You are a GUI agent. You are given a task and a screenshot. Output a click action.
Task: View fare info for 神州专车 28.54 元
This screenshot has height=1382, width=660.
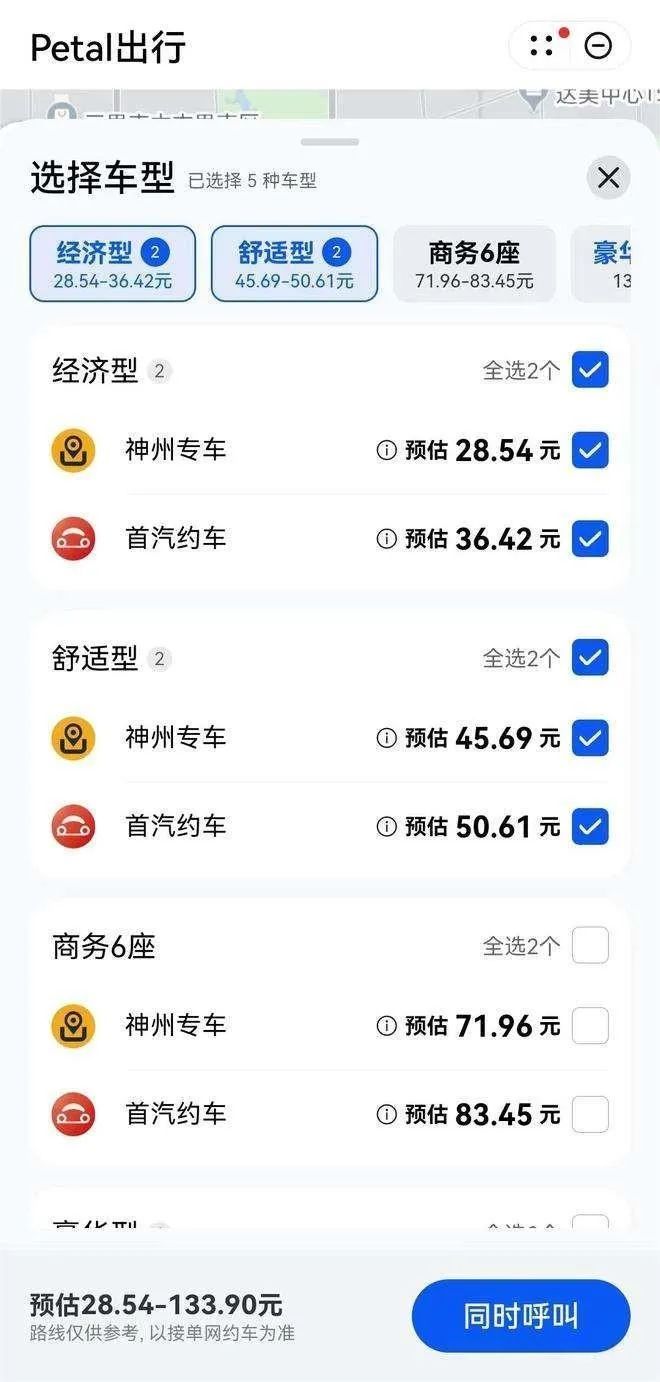[x=386, y=451]
